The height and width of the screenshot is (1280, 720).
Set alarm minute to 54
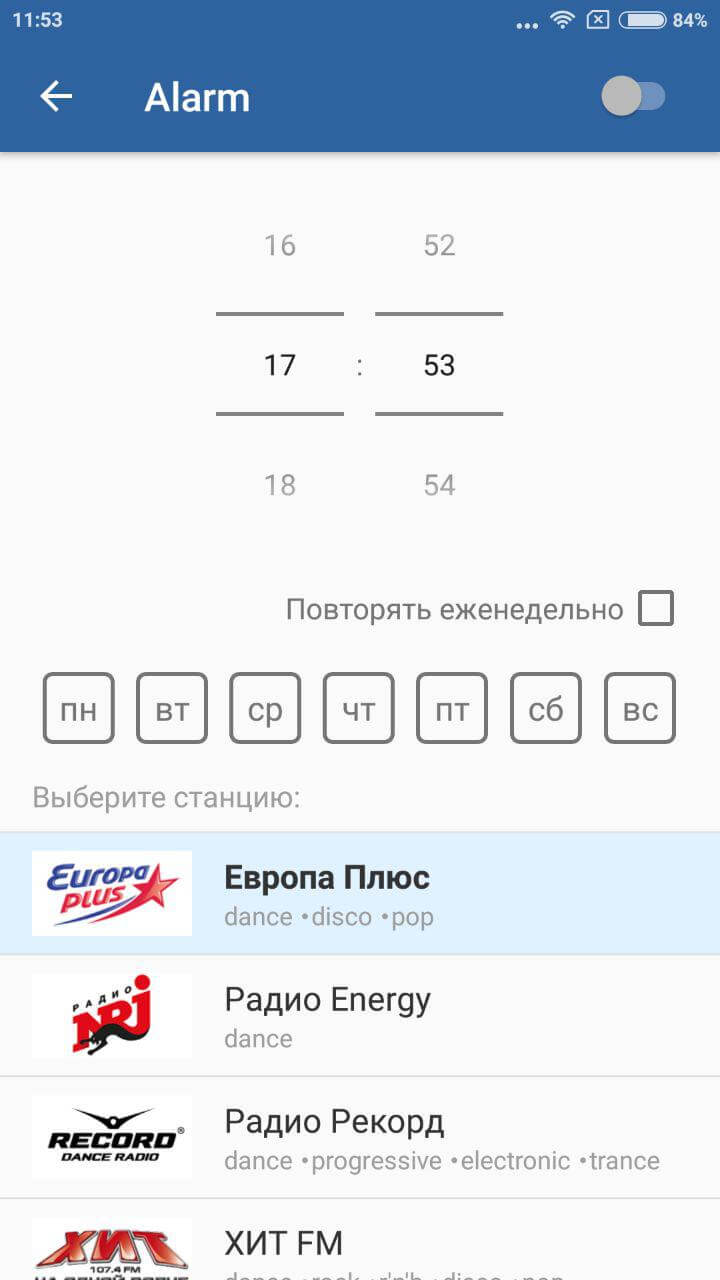pos(440,484)
